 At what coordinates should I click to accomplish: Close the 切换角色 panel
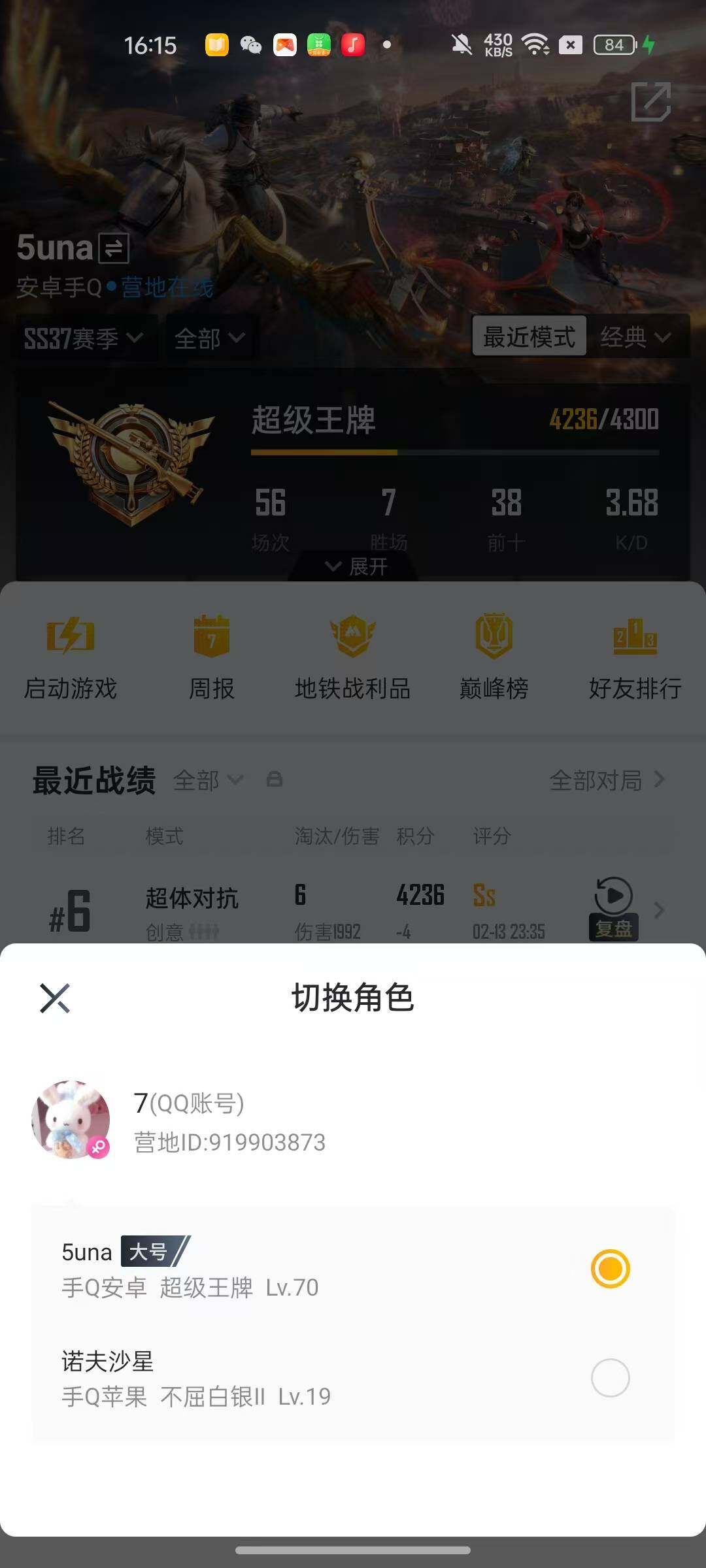[56, 998]
